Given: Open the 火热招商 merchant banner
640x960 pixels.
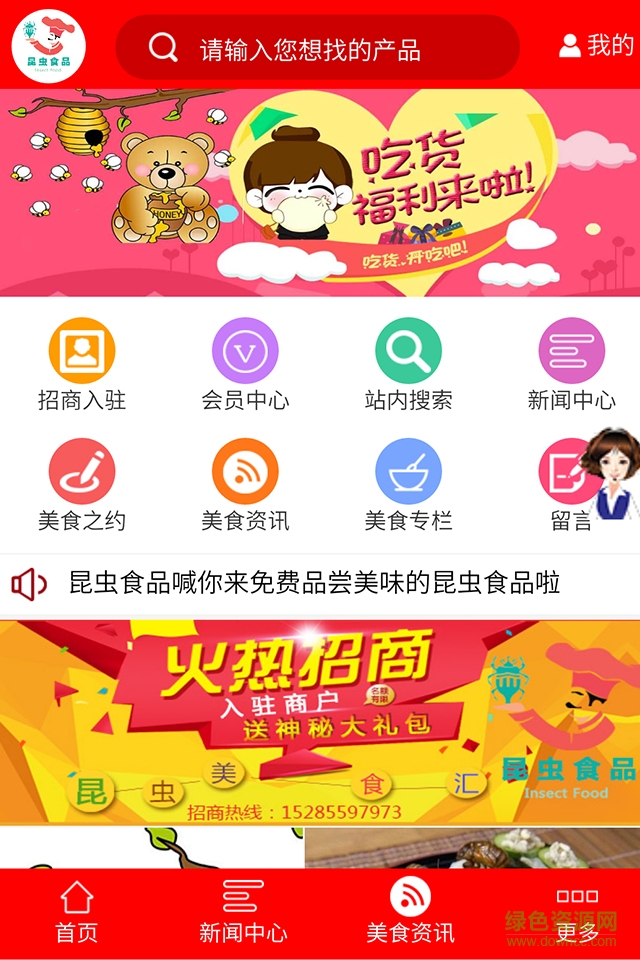Looking at the screenshot, I should [320, 722].
